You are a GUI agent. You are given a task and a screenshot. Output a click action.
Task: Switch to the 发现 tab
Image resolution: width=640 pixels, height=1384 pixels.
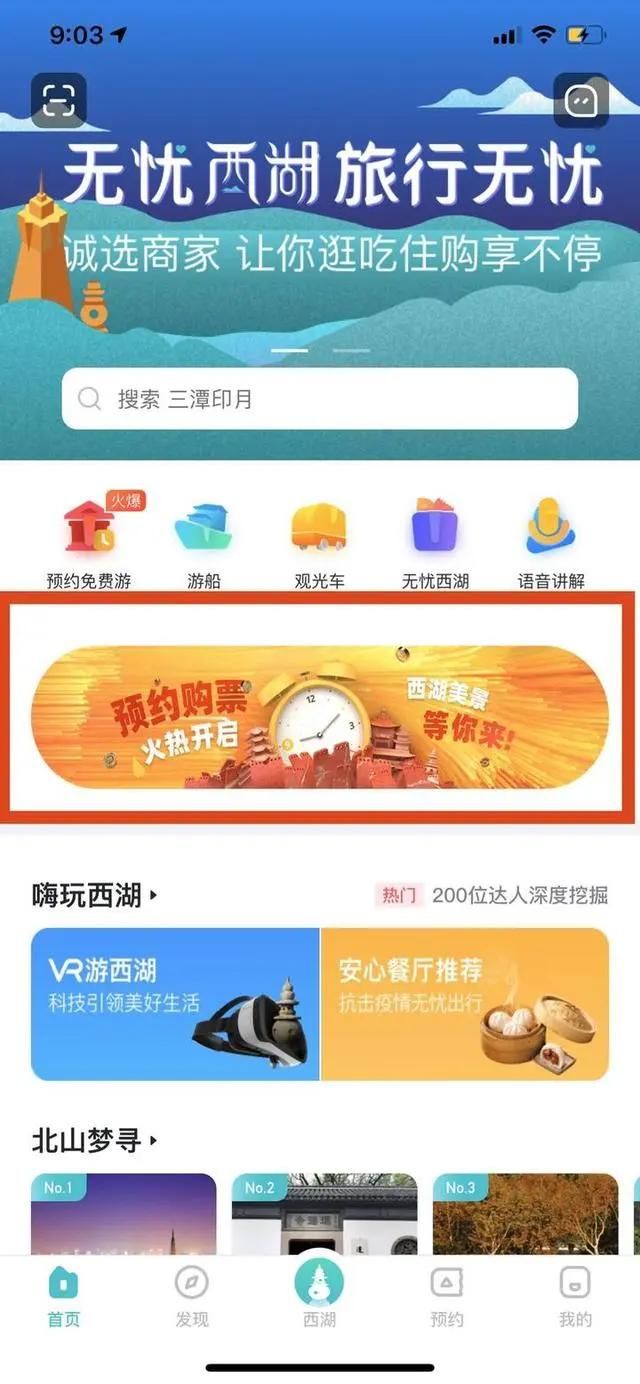[x=192, y=1295]
